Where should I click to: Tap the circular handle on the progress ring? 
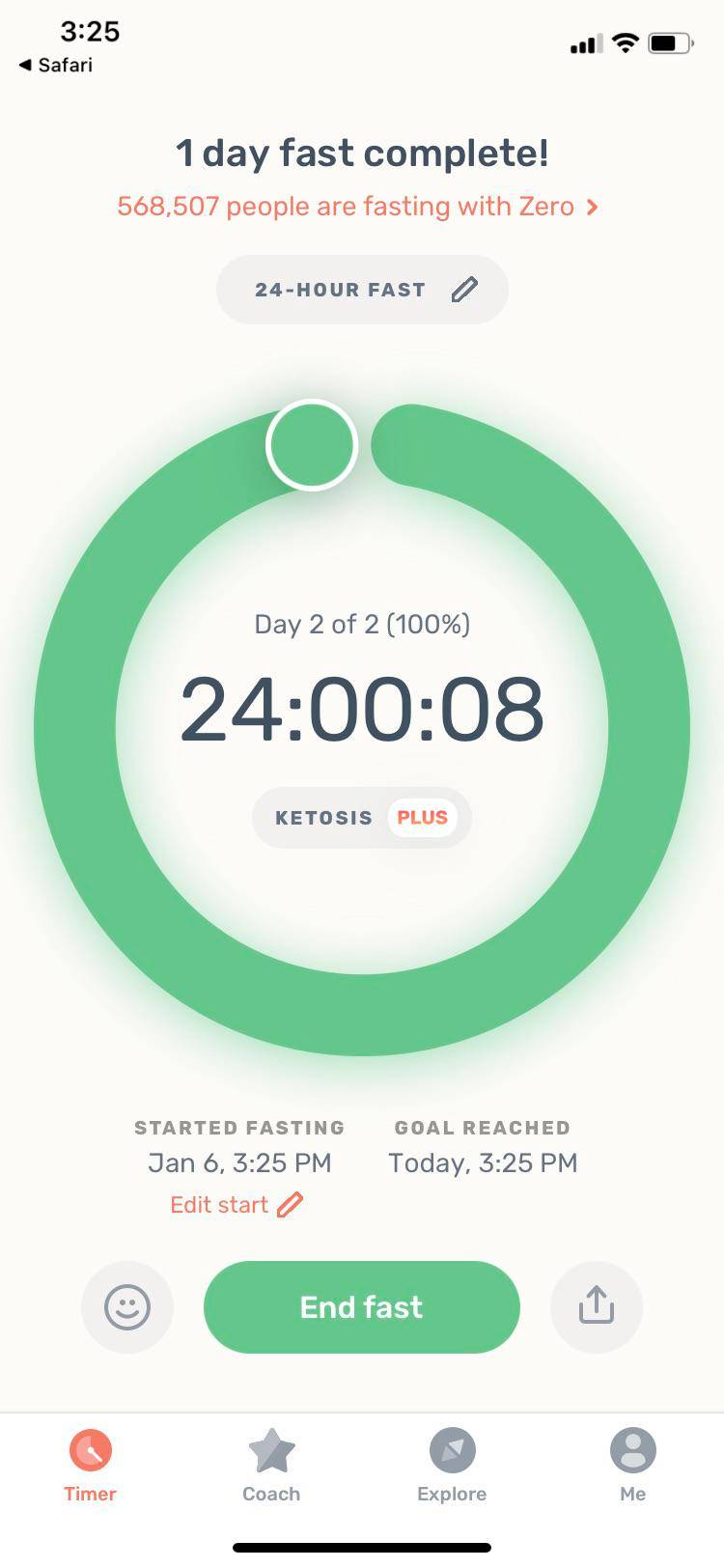[312, 444]
